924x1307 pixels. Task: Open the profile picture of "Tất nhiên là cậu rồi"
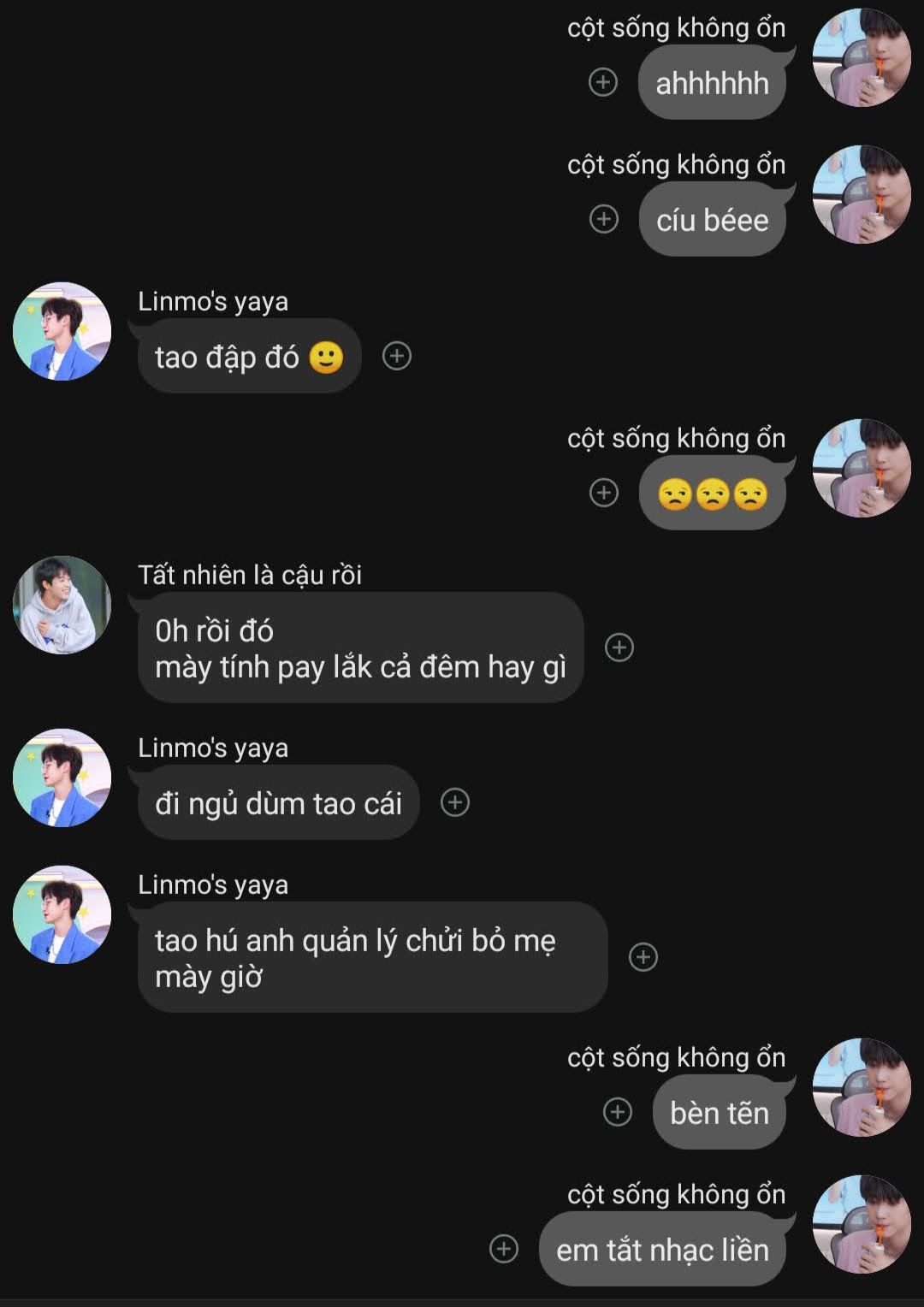pos(62,606)
